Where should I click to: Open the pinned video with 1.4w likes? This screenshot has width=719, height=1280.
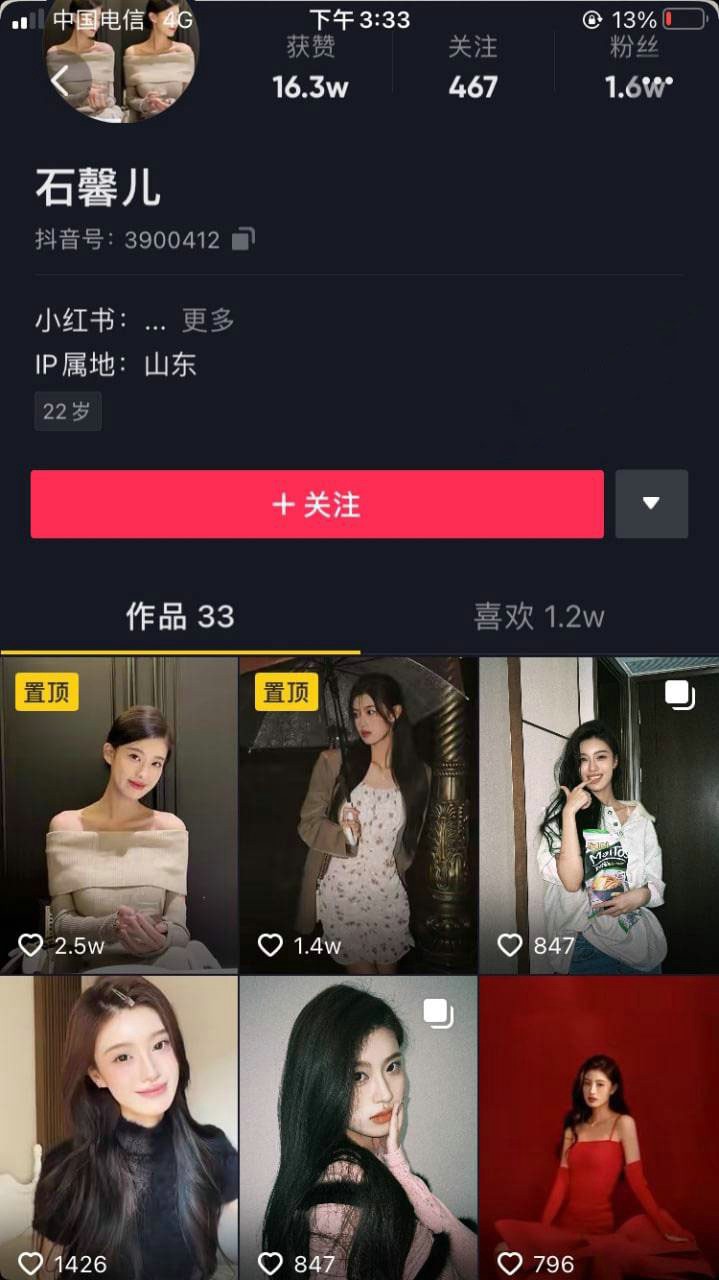[358, 814]
